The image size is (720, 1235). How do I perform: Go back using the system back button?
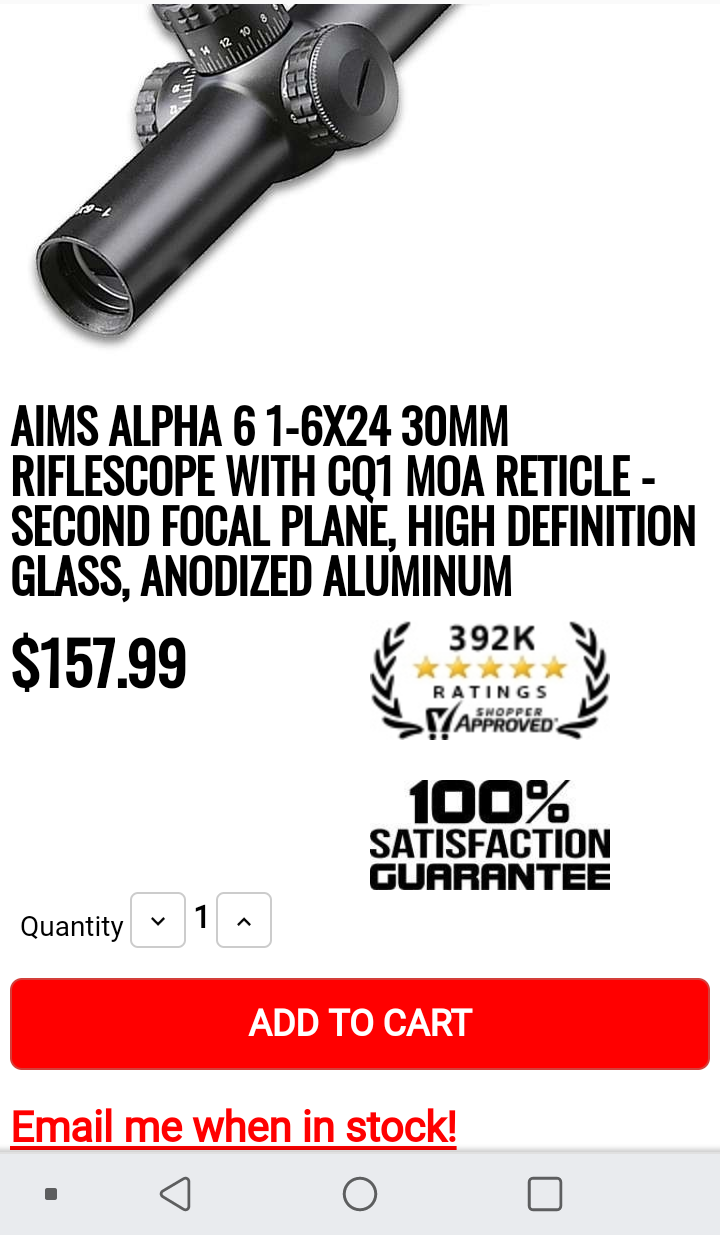pyautogui.click(x=175, y=1193)
